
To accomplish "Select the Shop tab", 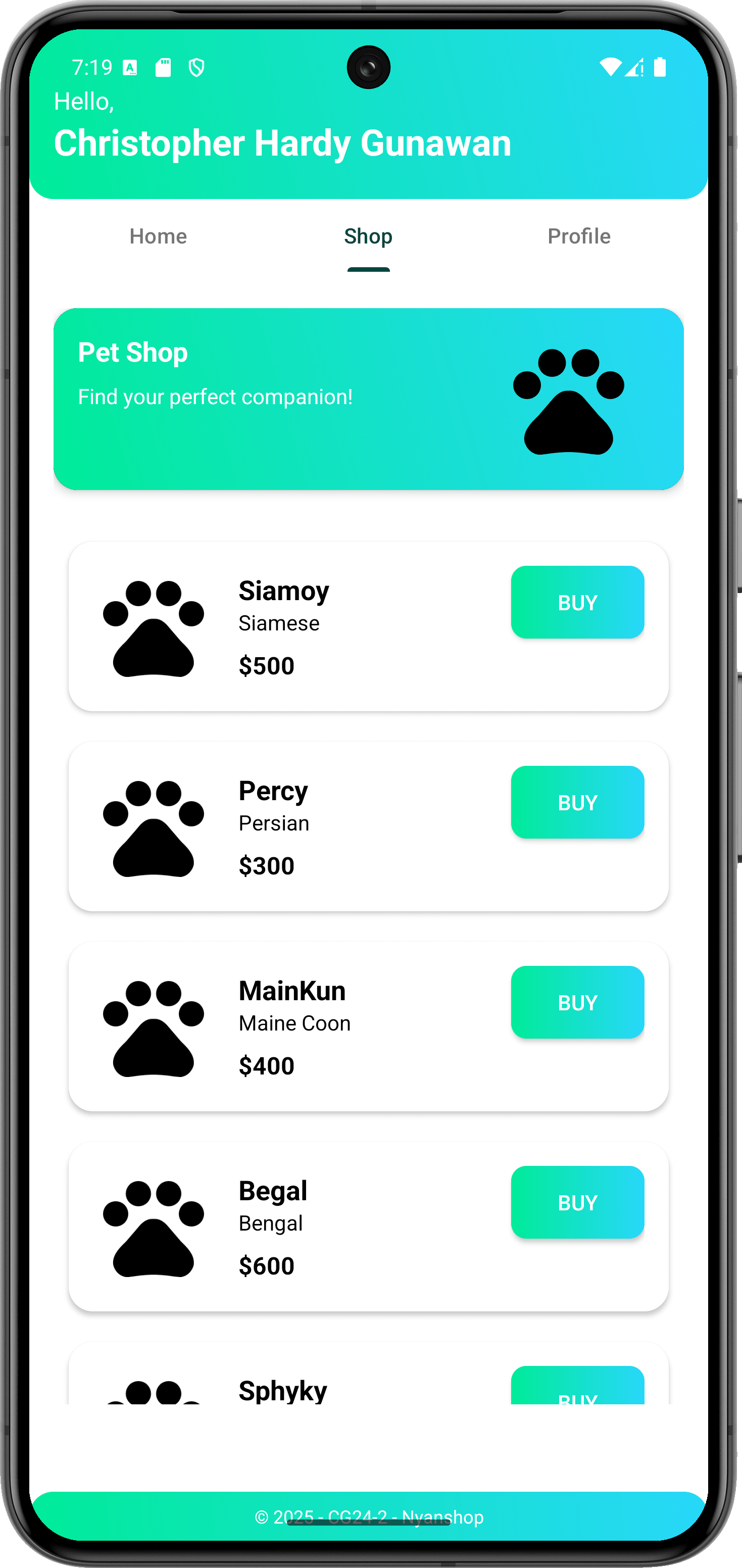I will coord(368,236).
